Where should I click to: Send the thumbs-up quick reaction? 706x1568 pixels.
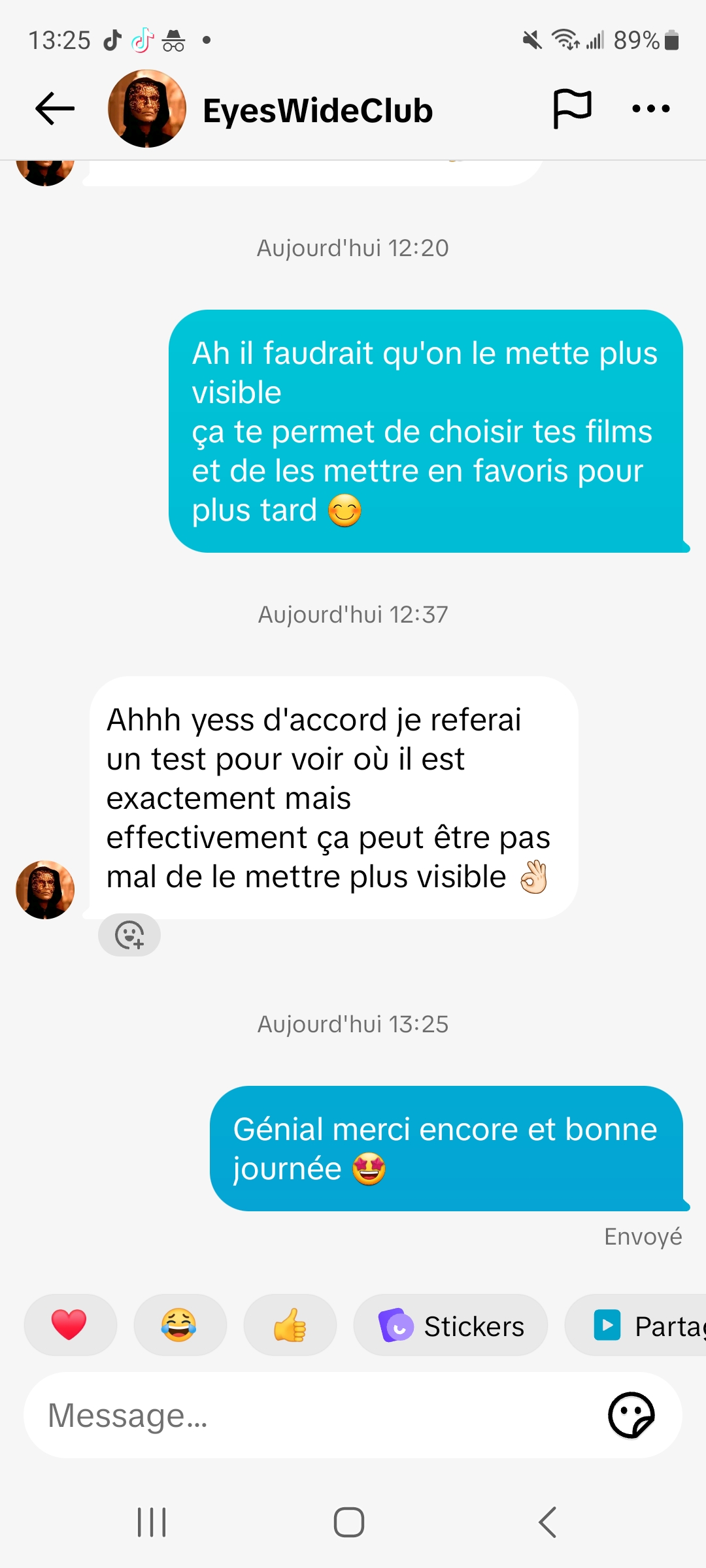[x=290, y=1325]
